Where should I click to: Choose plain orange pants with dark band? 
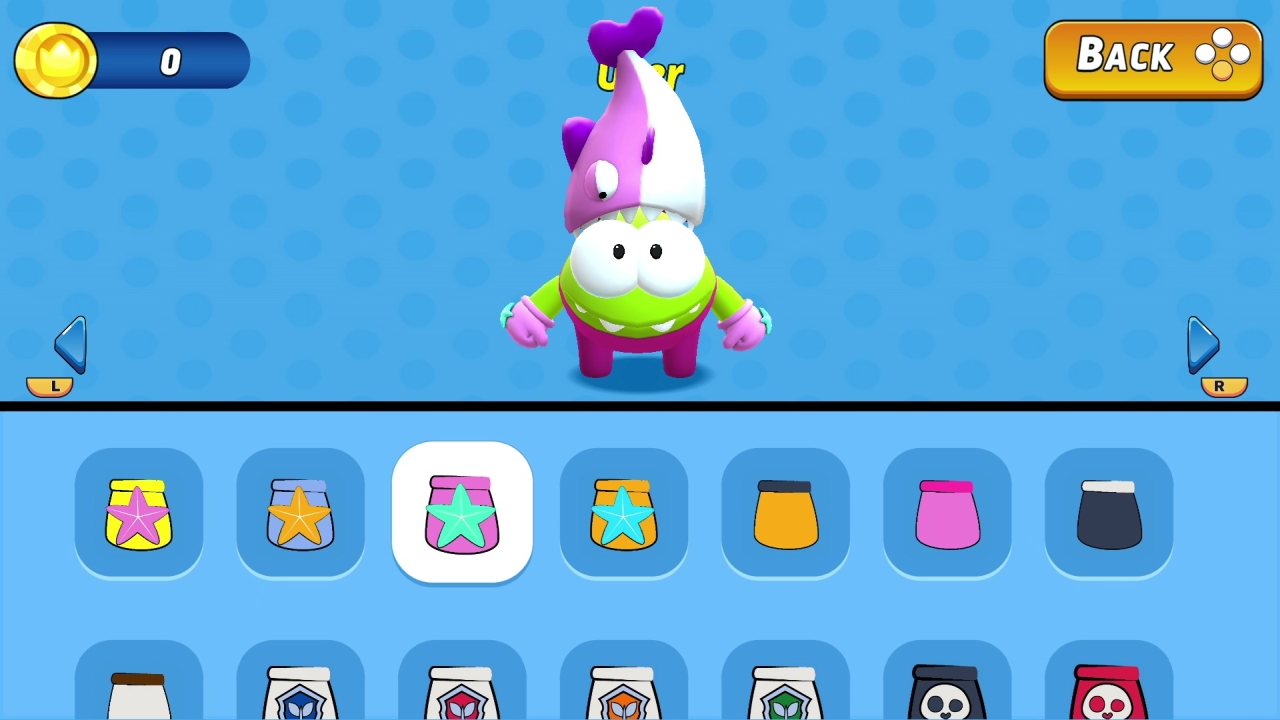click(x=785, y=513)
